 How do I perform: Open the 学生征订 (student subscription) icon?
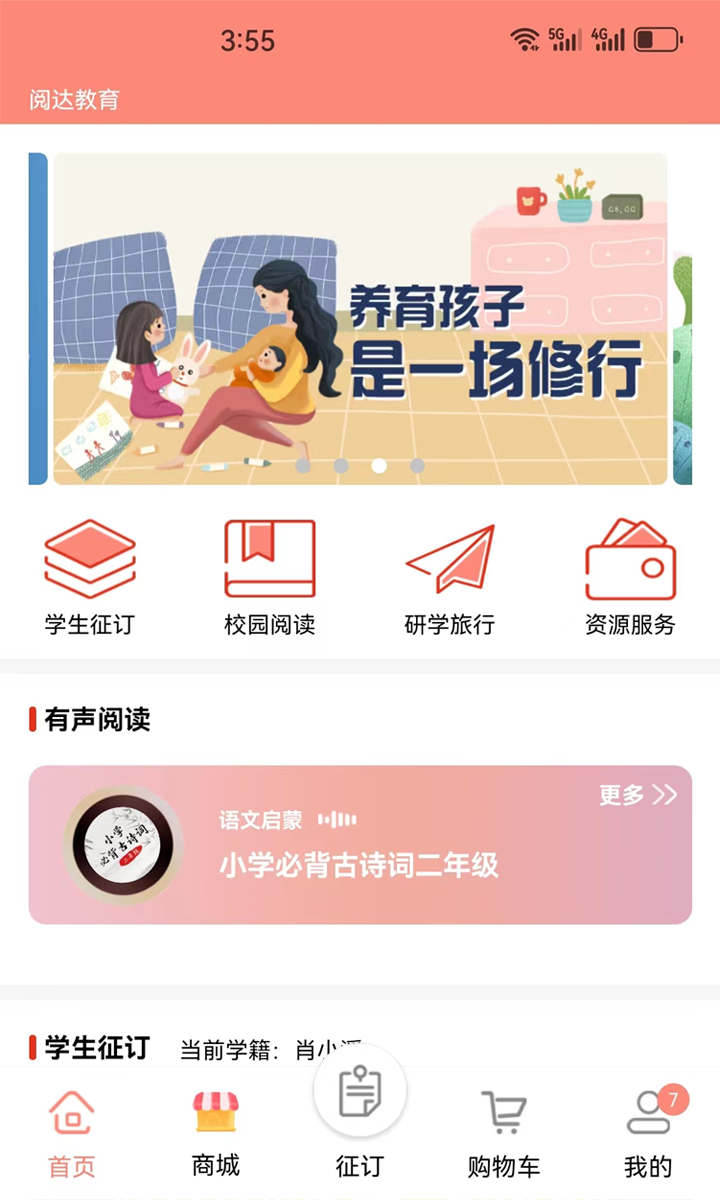pos(90,558)
